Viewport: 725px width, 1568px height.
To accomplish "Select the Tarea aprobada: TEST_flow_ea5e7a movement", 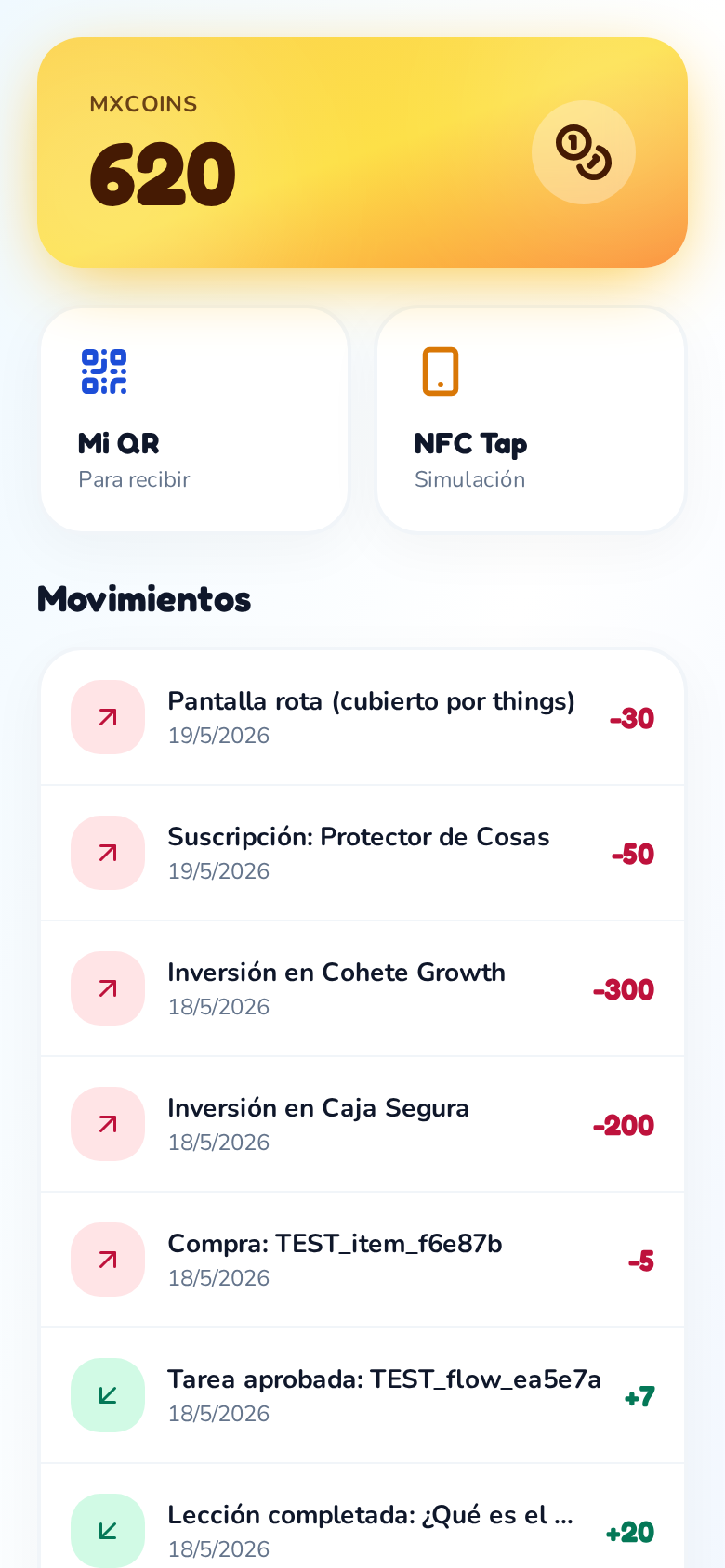I will (362, 1395).
